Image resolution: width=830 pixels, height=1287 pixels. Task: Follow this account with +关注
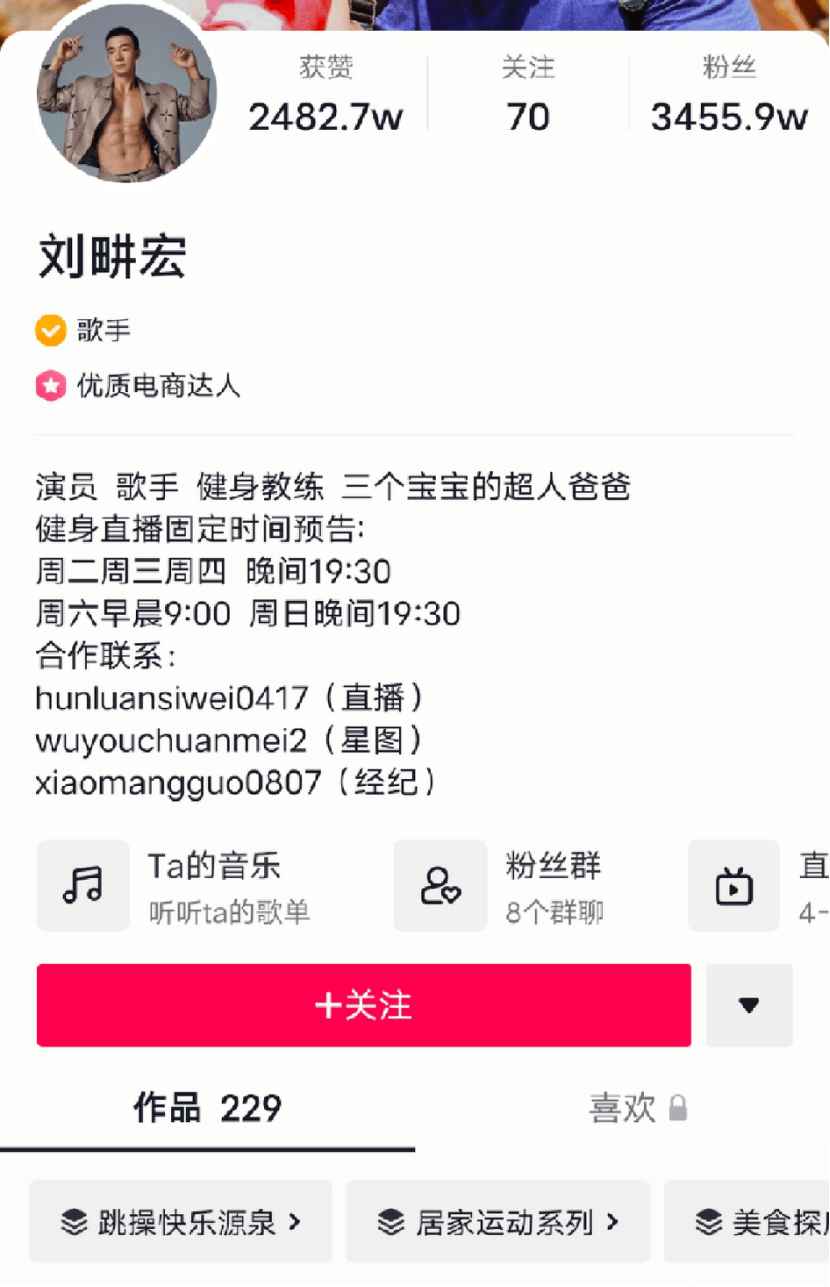click(x=363, y=1005)
